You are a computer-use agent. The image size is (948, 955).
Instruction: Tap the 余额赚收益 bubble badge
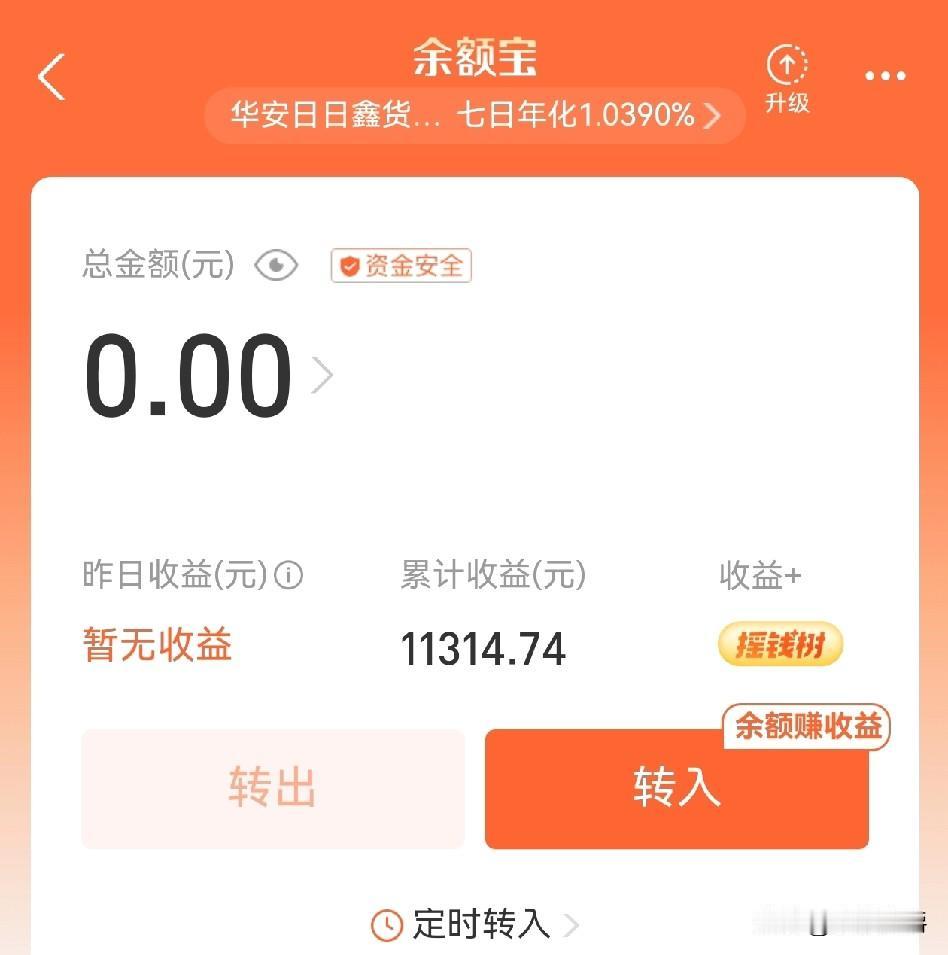(x=806, y=728)
